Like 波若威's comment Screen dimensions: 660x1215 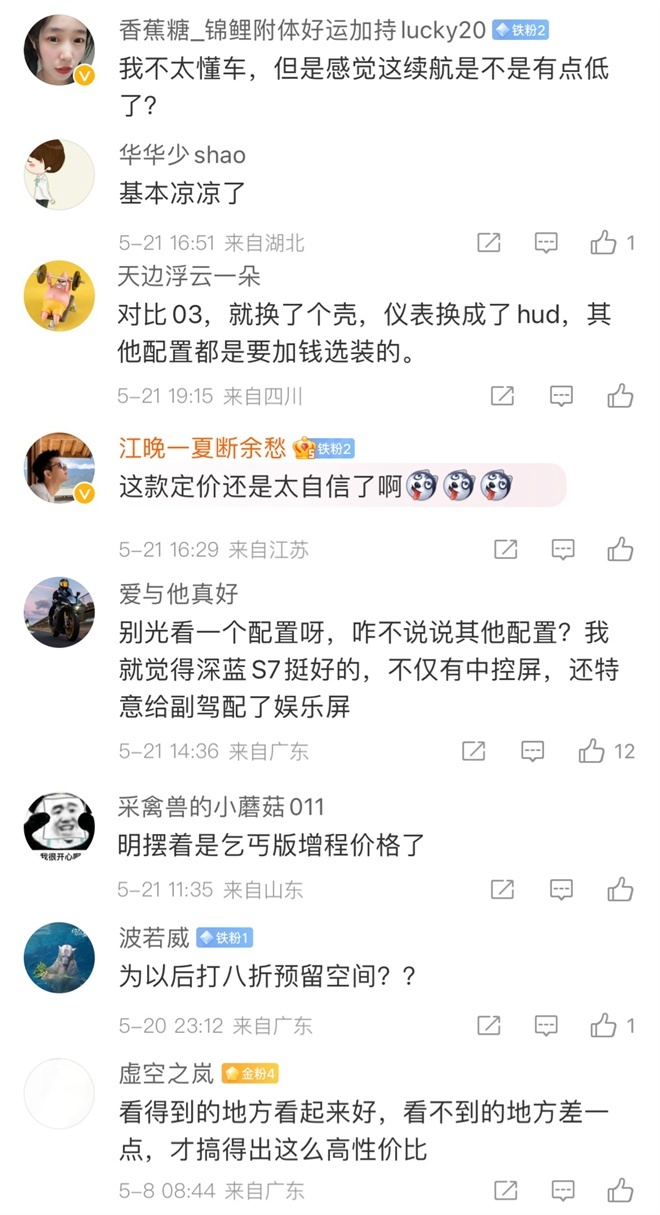click(x=603, y=1025)
